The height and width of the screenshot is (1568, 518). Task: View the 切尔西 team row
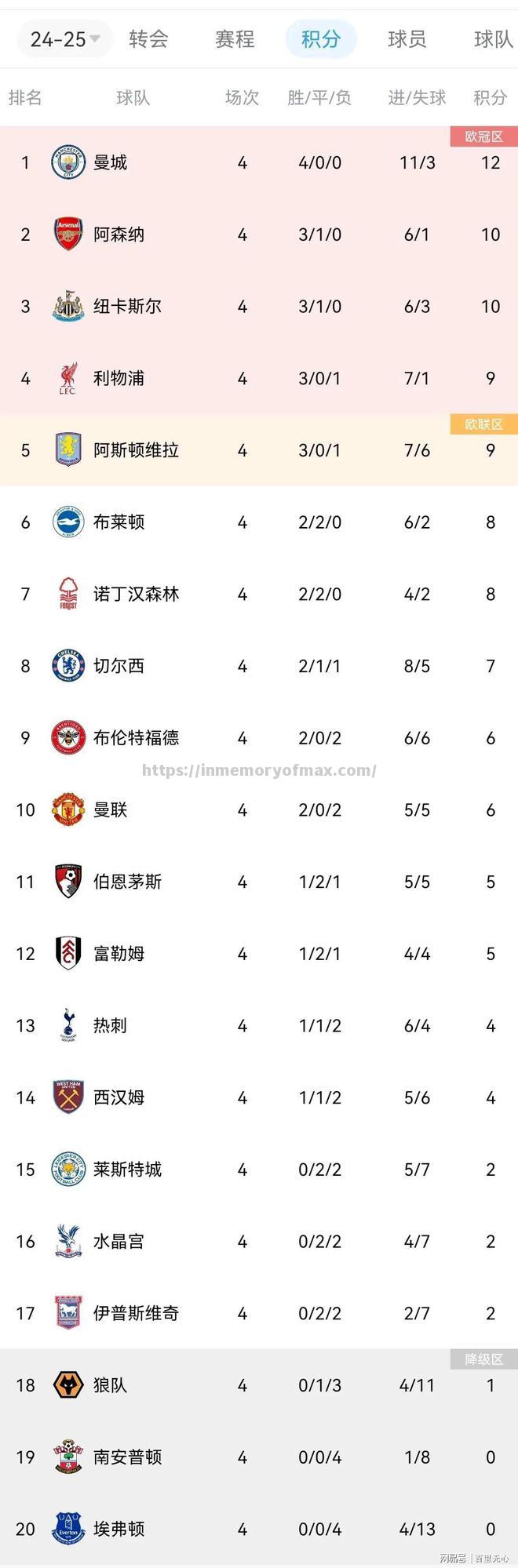pyautogui.click(x=119, y=666)
